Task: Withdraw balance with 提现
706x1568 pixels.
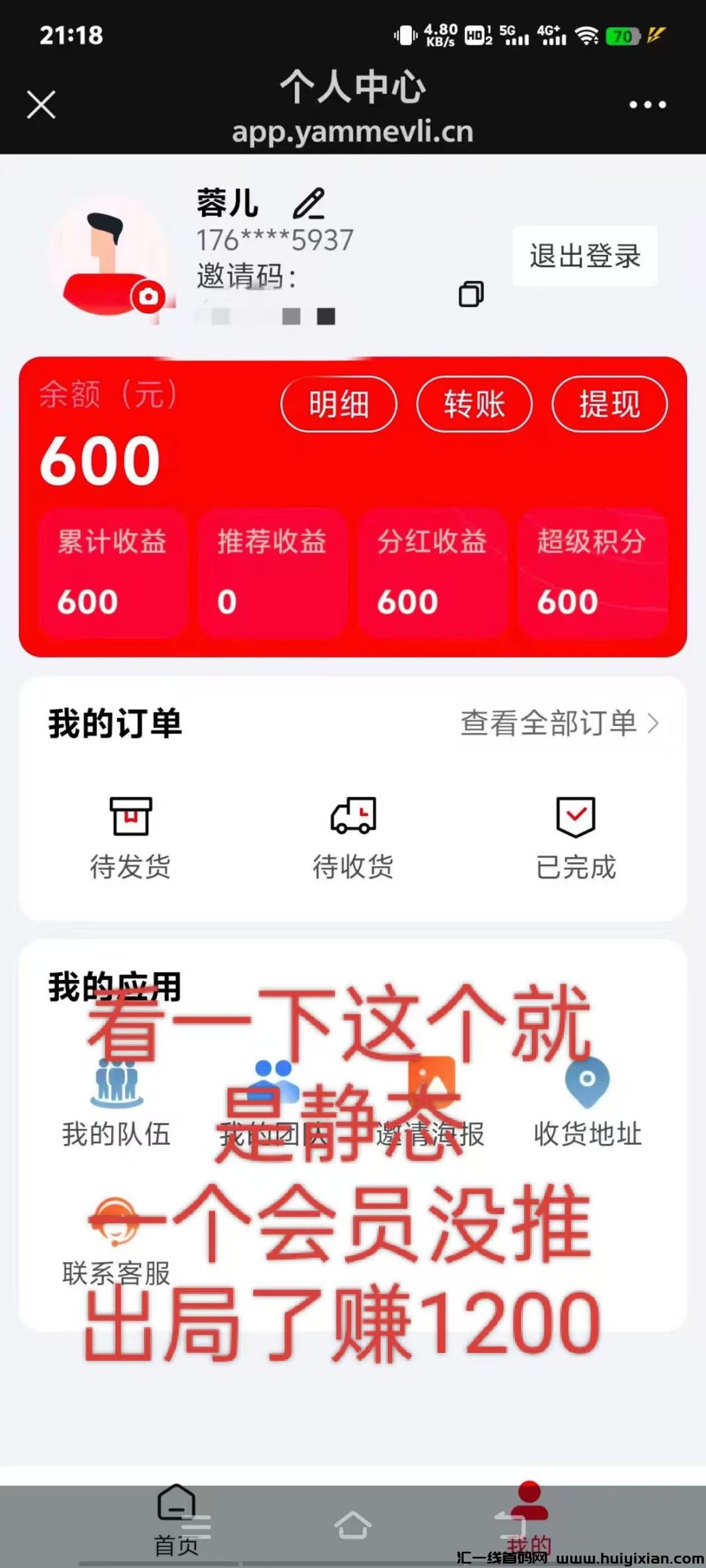Action: pos(610,404)
